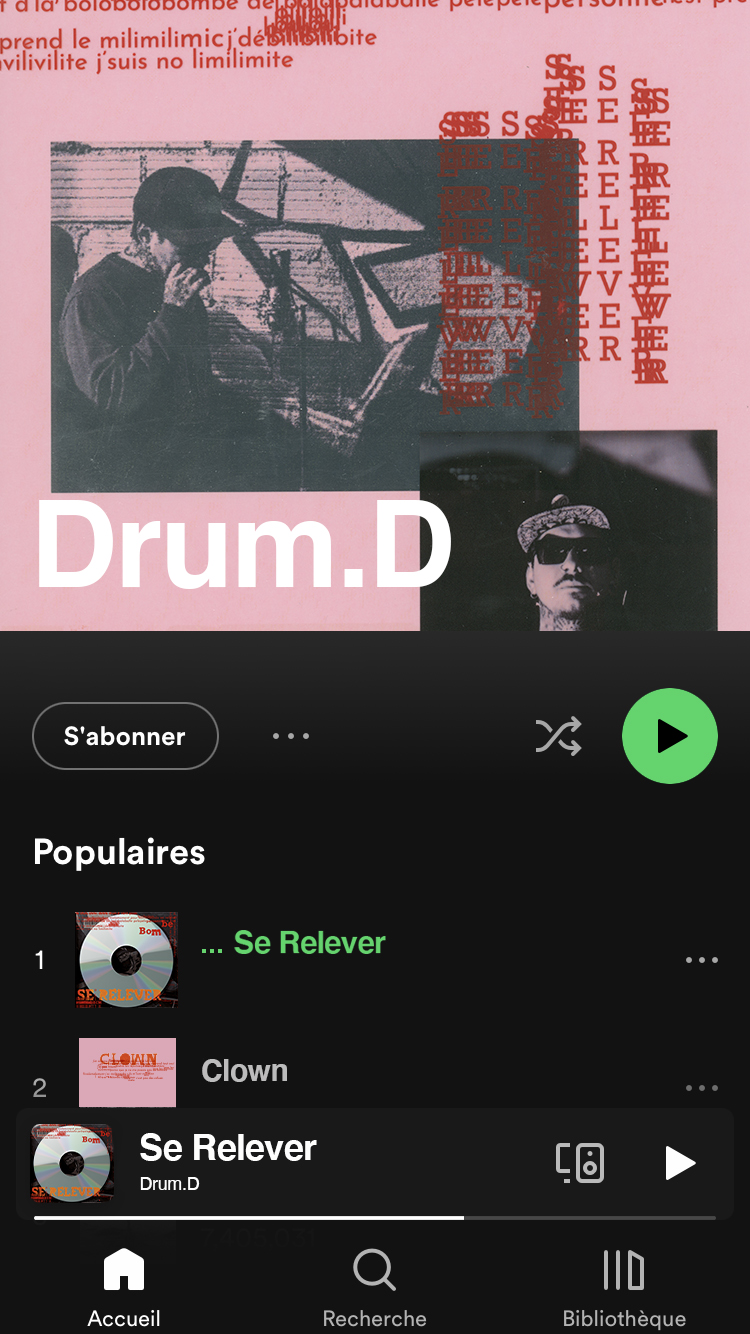Toggle shuffle playback
750x1334 pixels.
(558, 737)
